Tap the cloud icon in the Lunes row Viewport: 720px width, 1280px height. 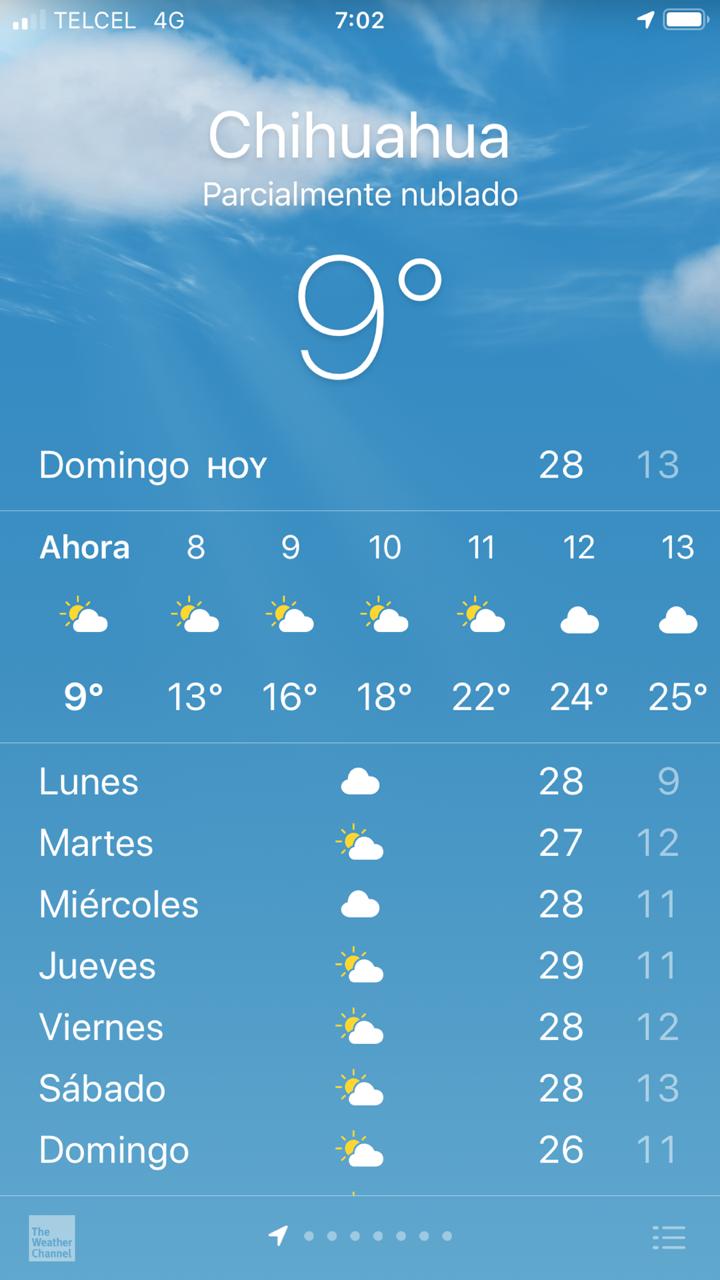pos(361,781)
